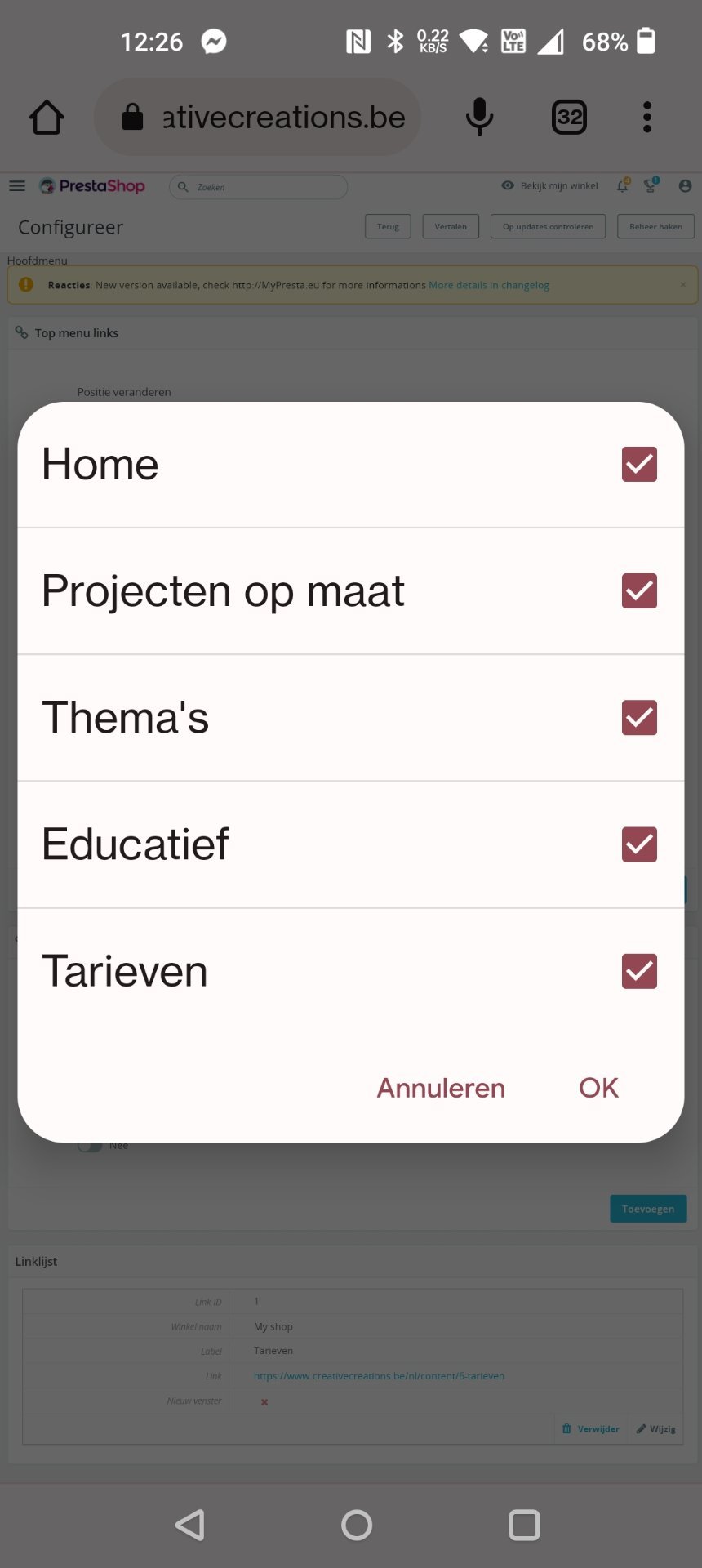Untick the Tarieven checkbox
This screenshot has height=1568, width=702.
pyautogui.click(x=639, y=971)
